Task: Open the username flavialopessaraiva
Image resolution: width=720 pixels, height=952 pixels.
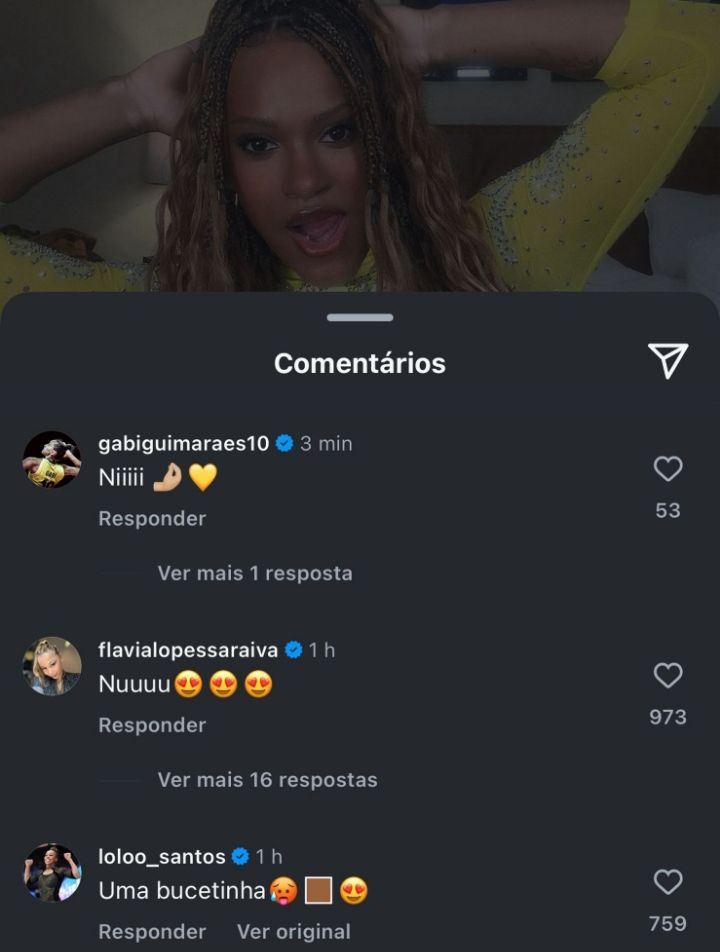Action: [x=188, y=650]
